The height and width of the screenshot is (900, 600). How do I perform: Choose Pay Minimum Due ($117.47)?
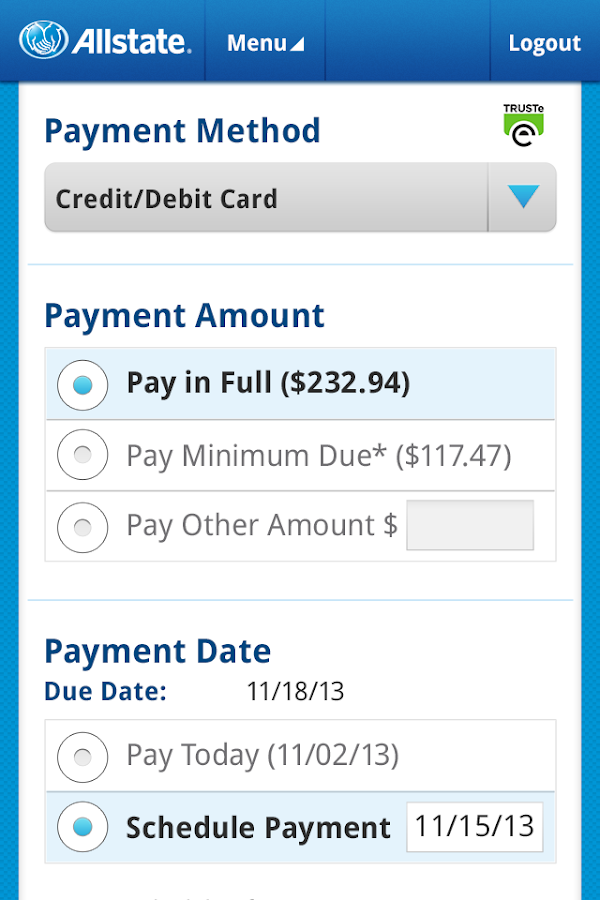click(83, 456)
